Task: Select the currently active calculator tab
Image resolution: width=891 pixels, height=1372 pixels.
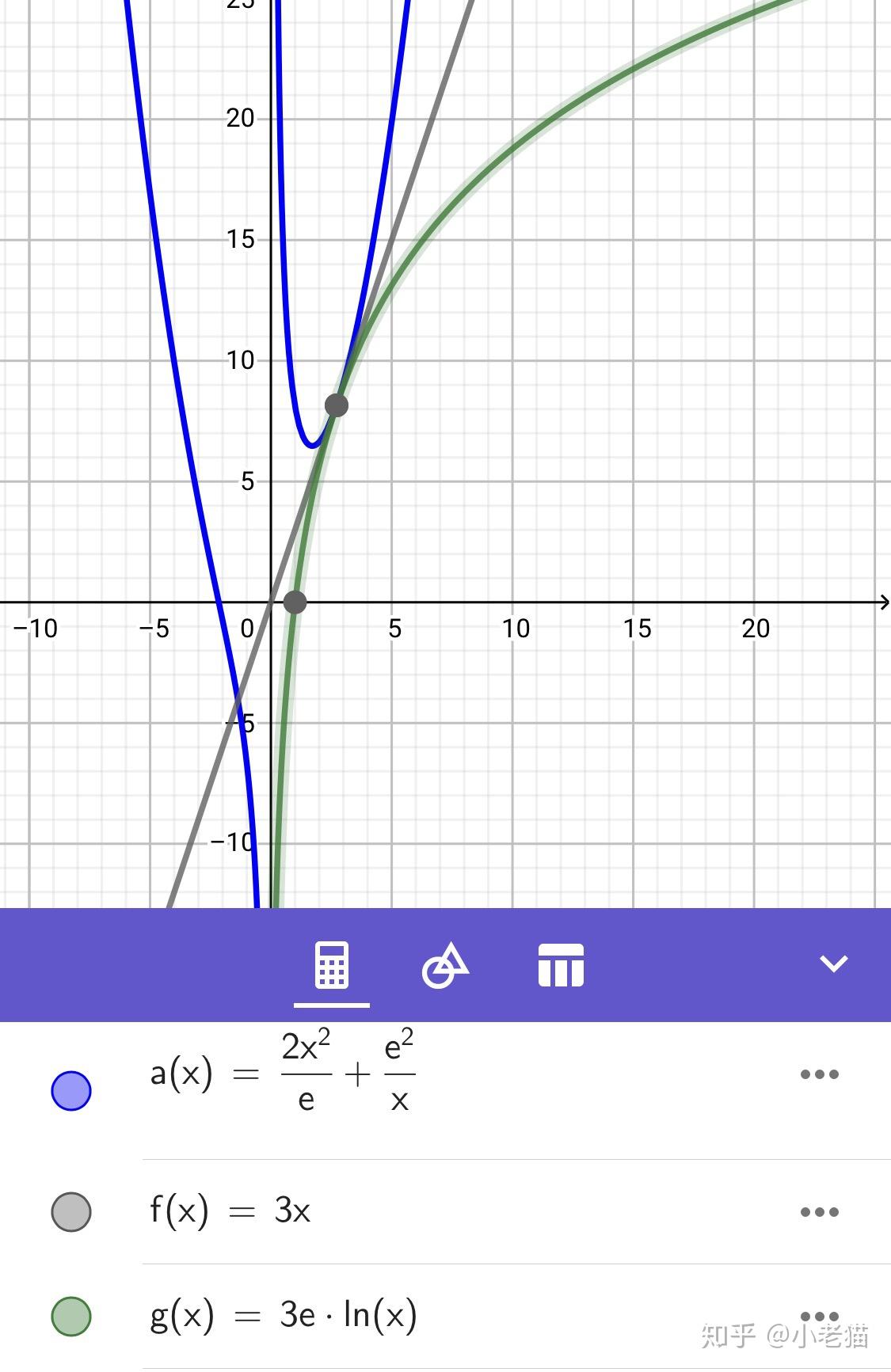Action: pos(331,964)
